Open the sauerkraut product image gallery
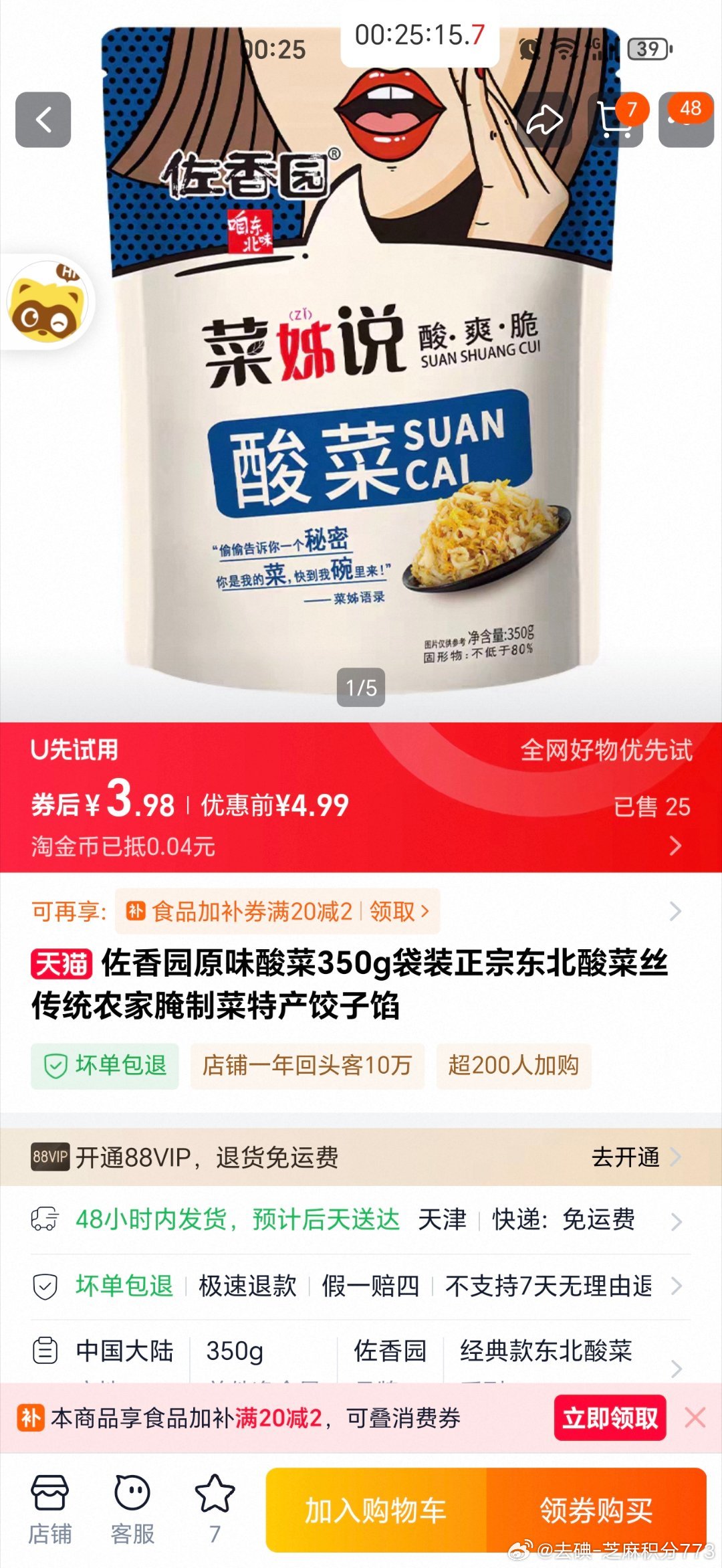This screenshot has width=722, height=1568. pyautogui.click(x=361, y=401)
